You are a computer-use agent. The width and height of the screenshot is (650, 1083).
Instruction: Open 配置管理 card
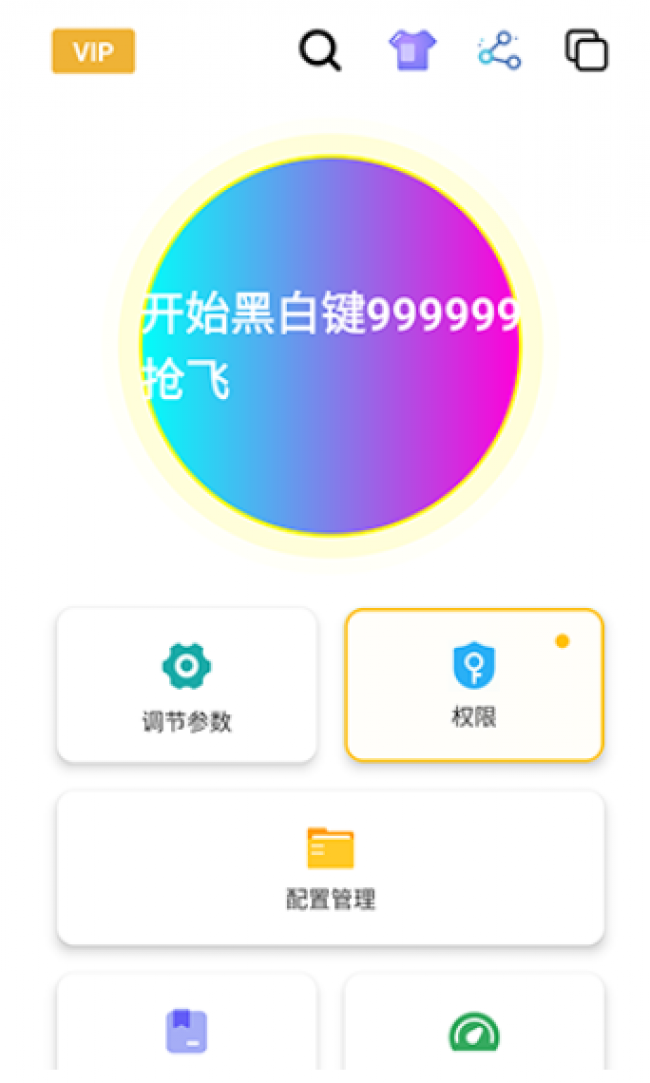pos(330,867)
